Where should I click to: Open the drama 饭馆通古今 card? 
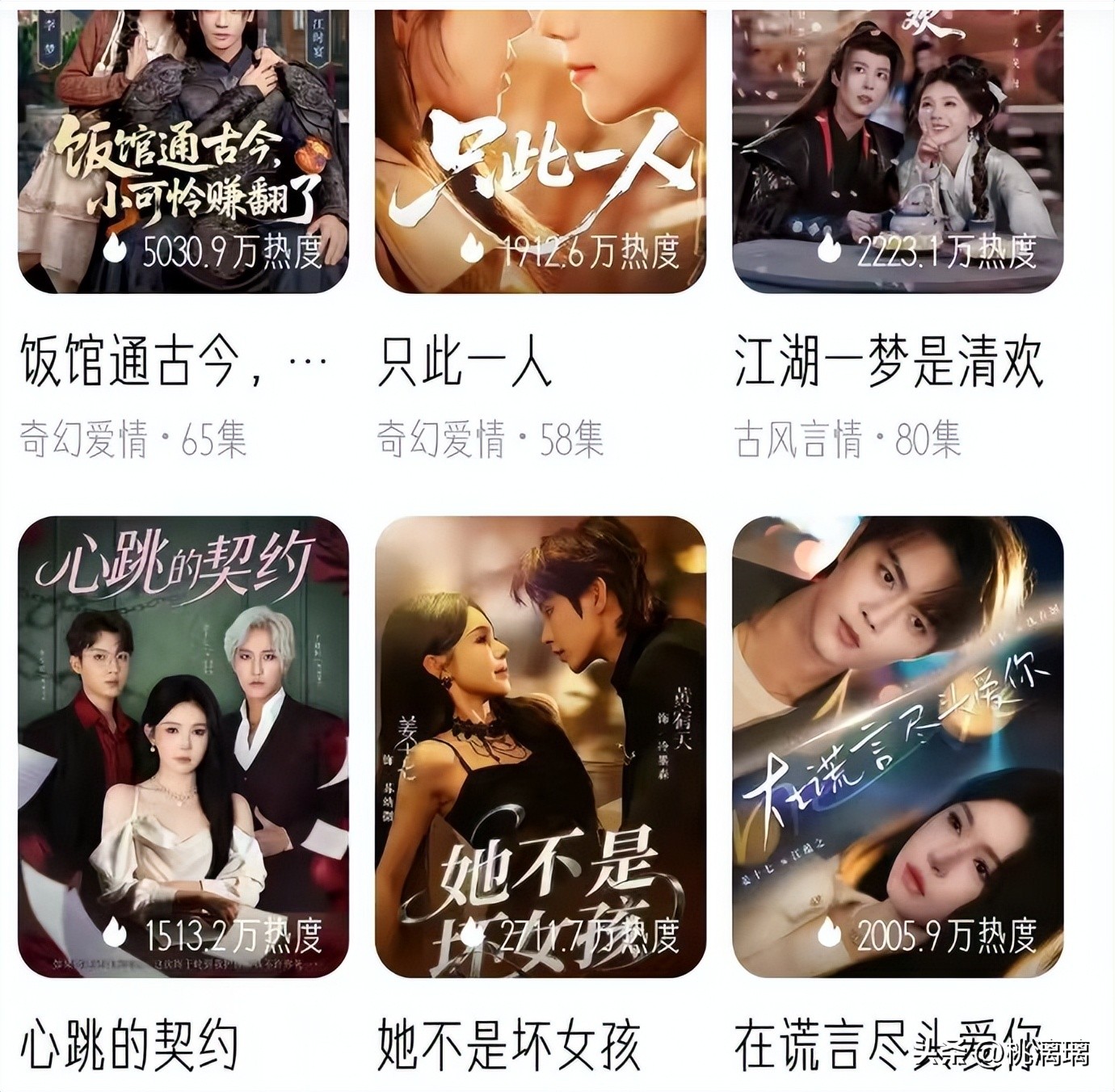pos(183,152)
